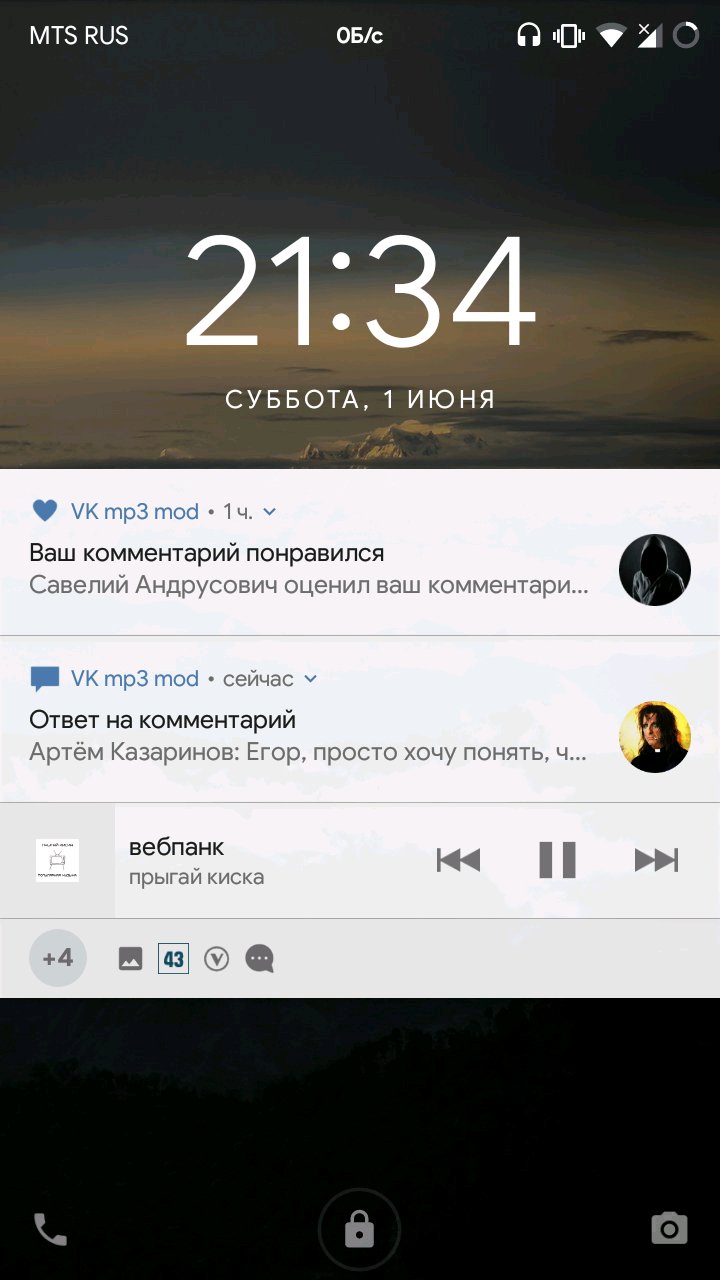Pause the song вебпанк
Screen dimensions: 720x1280
(557, 860)
